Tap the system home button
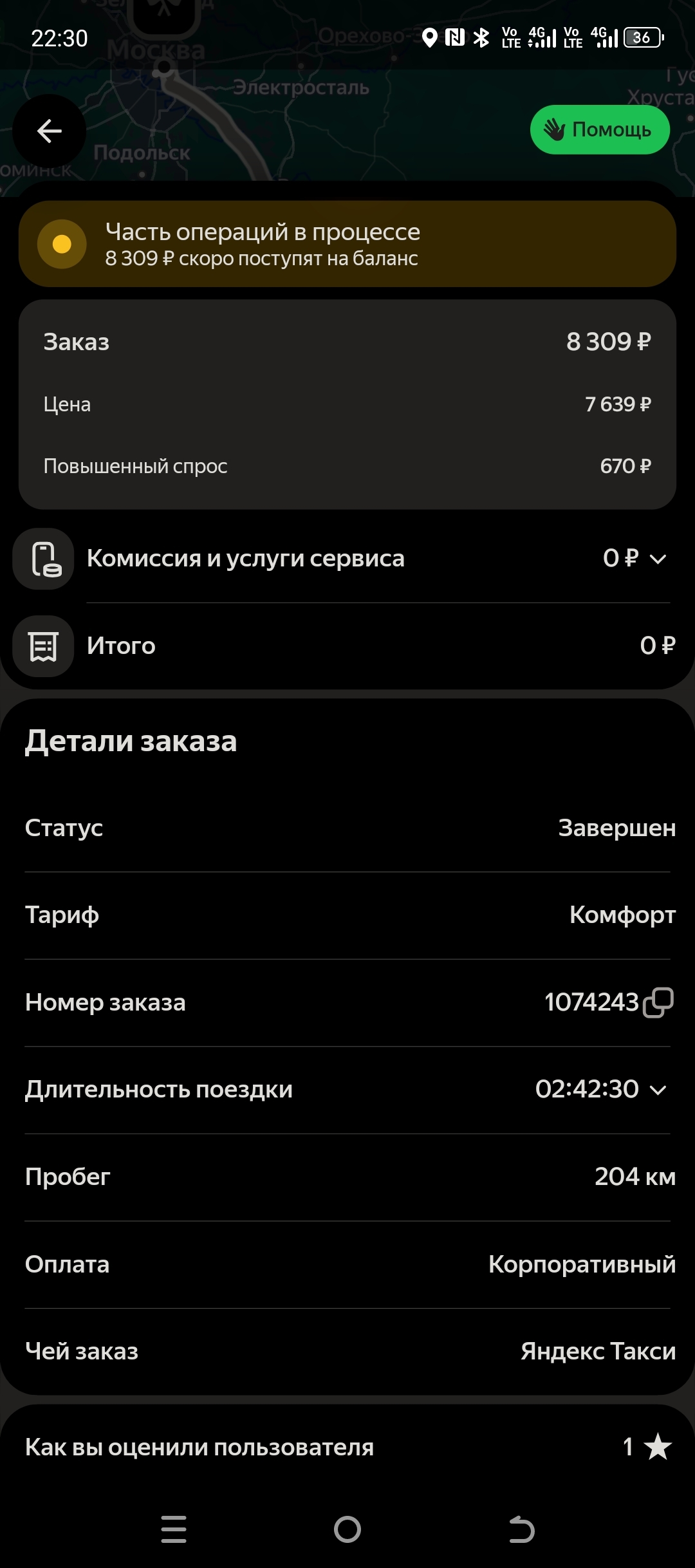 click(x=347, y=1529)
